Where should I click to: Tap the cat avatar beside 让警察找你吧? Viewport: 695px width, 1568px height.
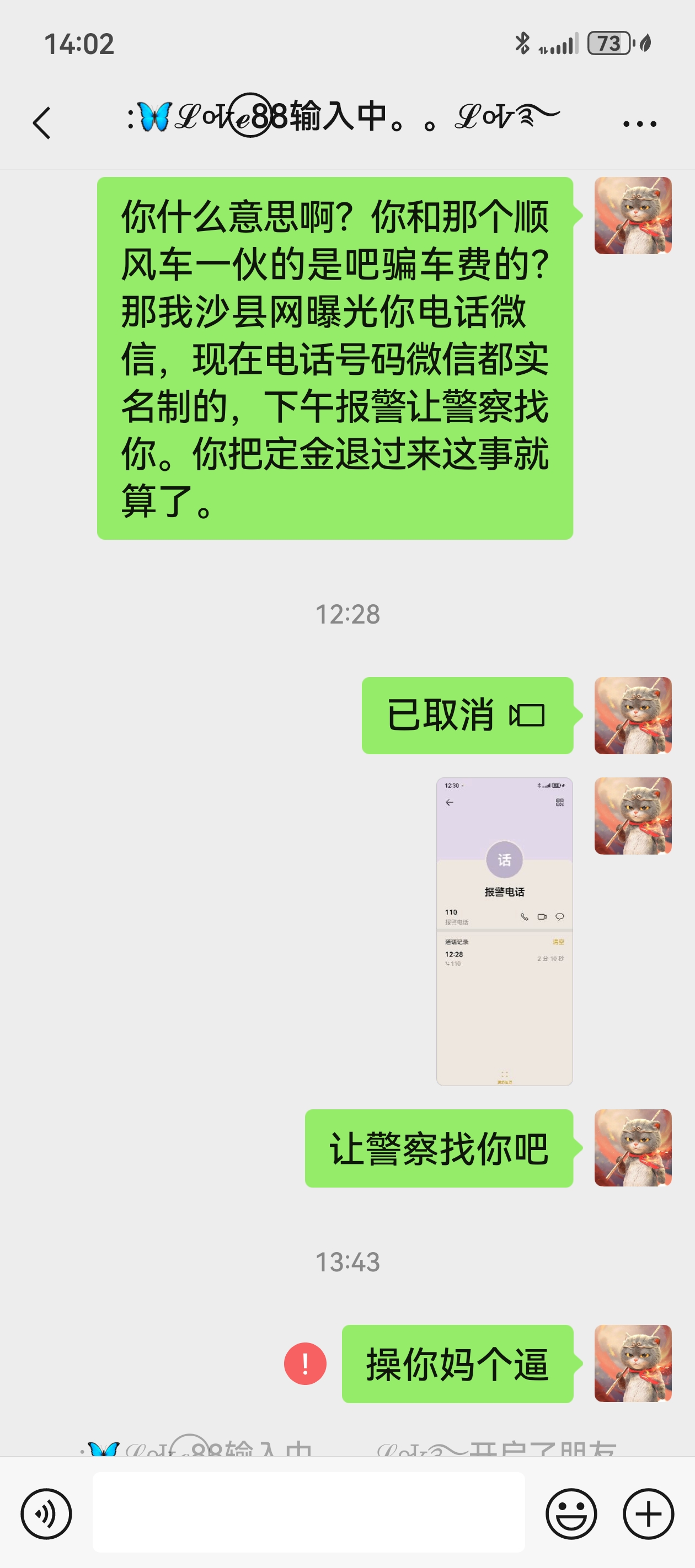pos(633,1147)
